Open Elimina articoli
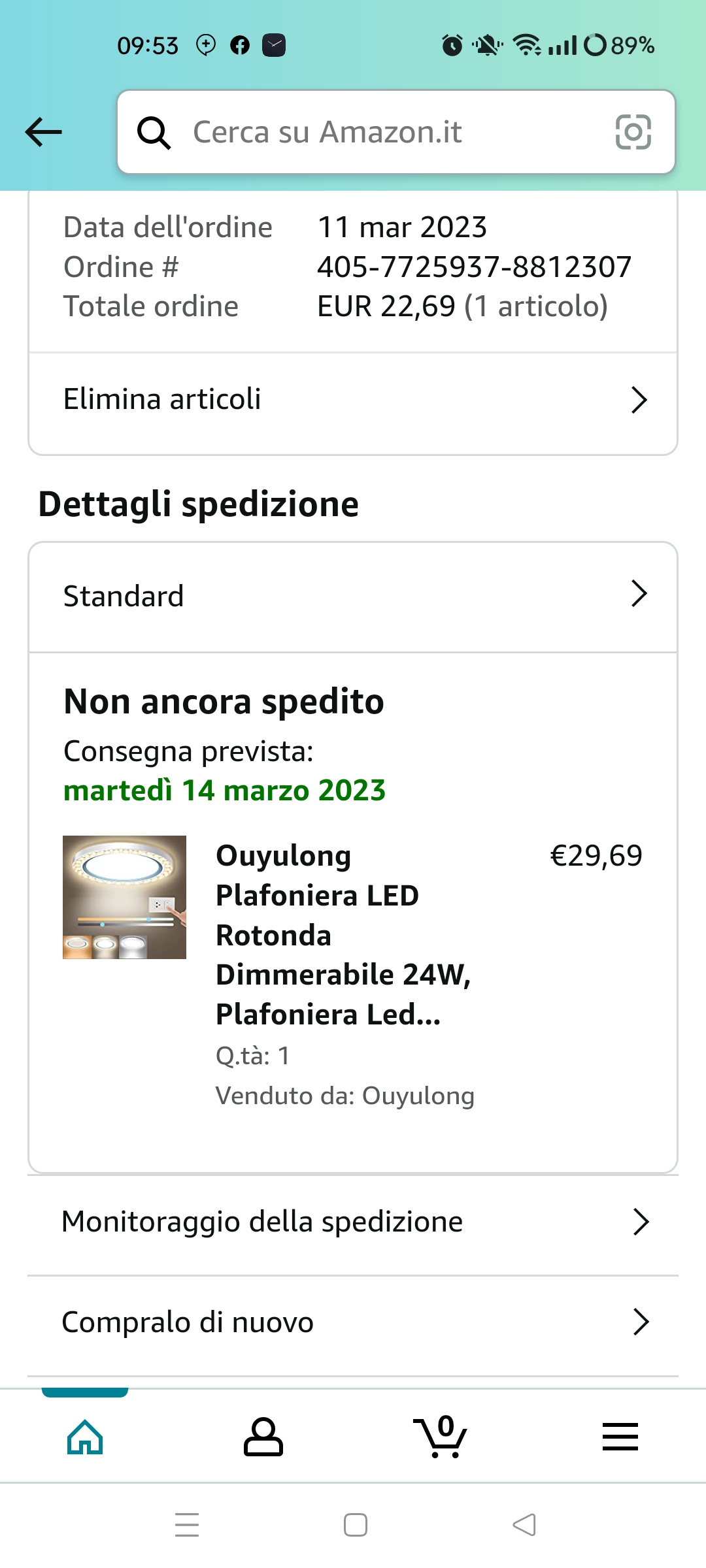 [353, 399]
